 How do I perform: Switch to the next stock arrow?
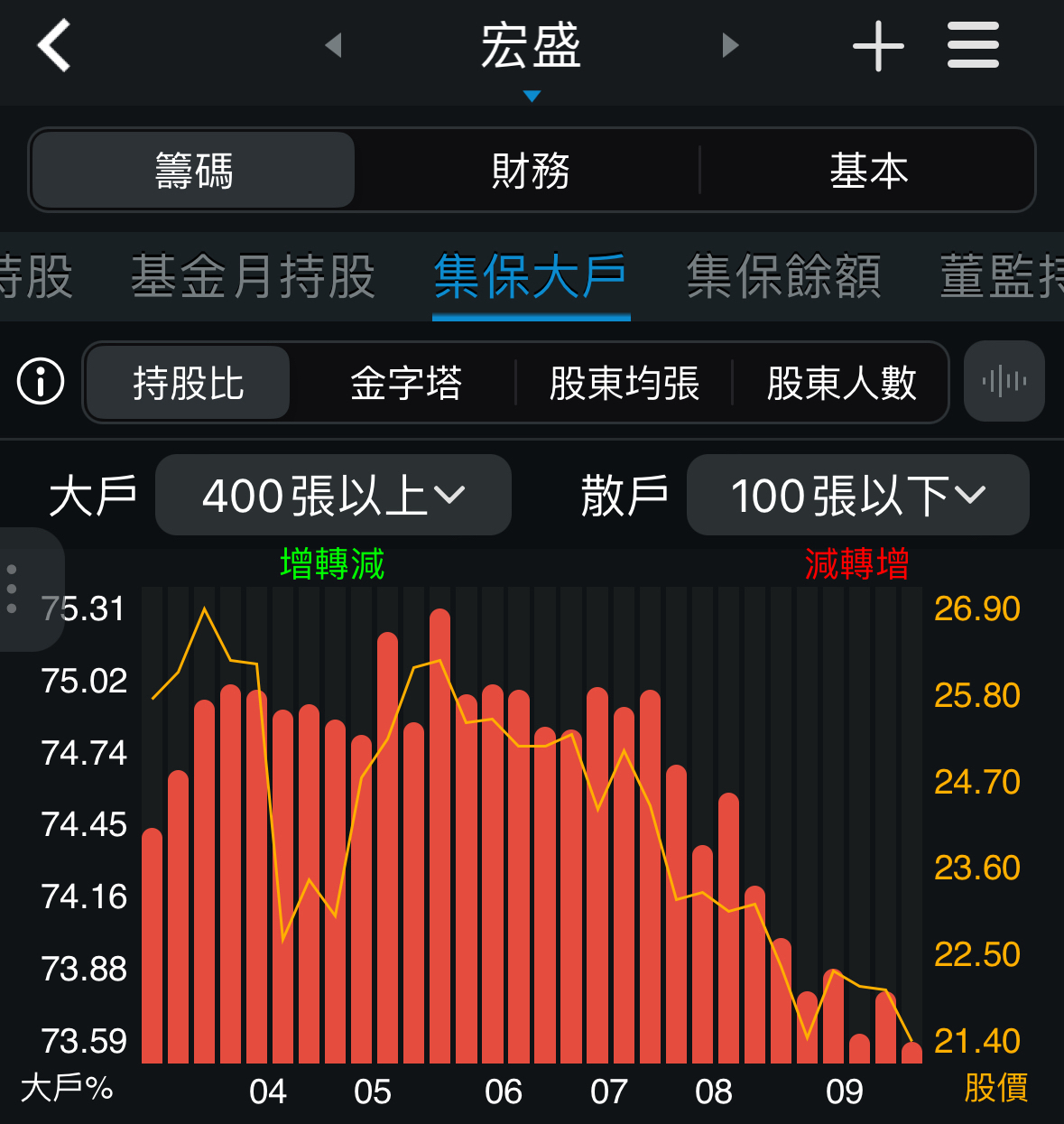(730, 45)
